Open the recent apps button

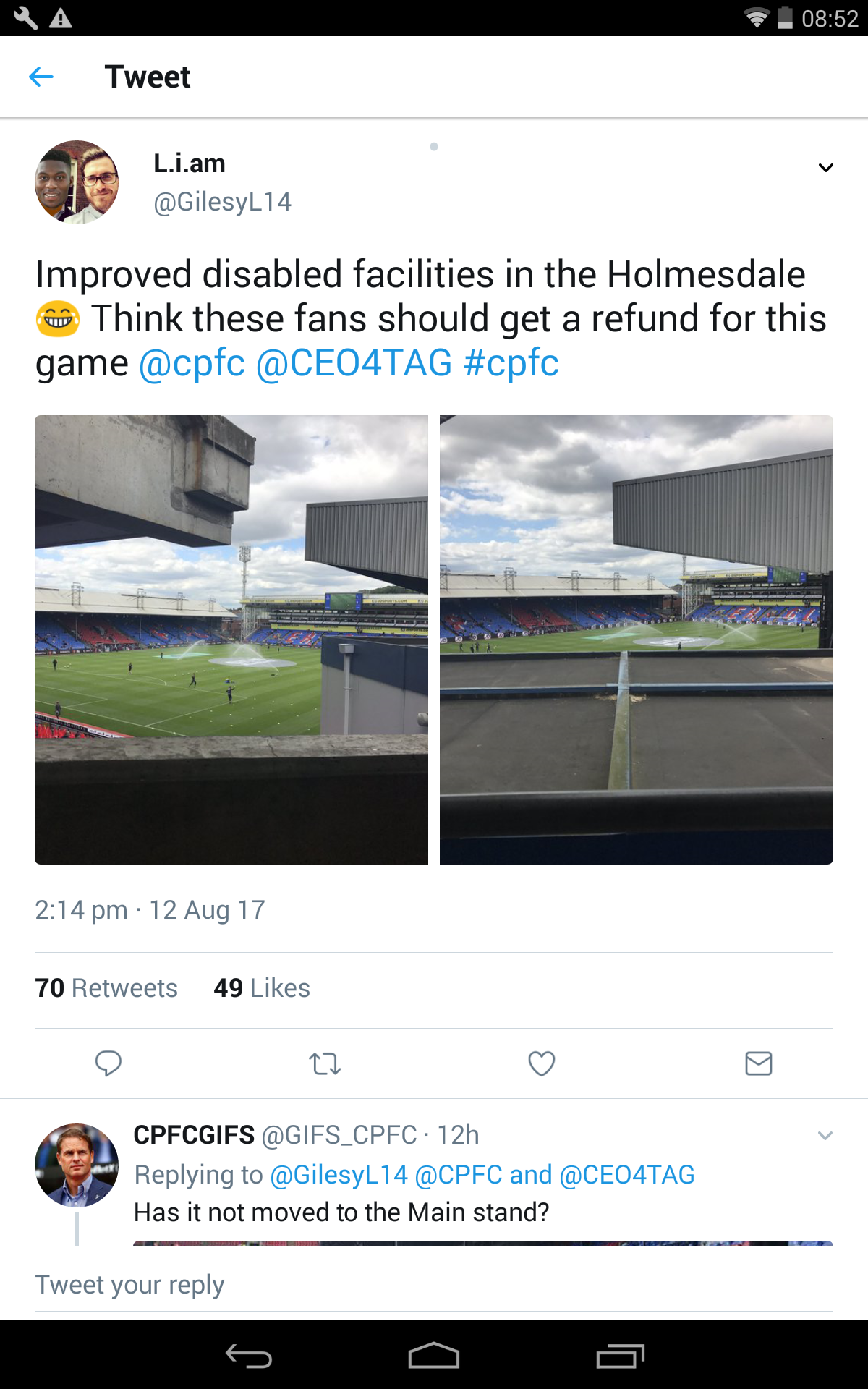[x=621, y=1356]
